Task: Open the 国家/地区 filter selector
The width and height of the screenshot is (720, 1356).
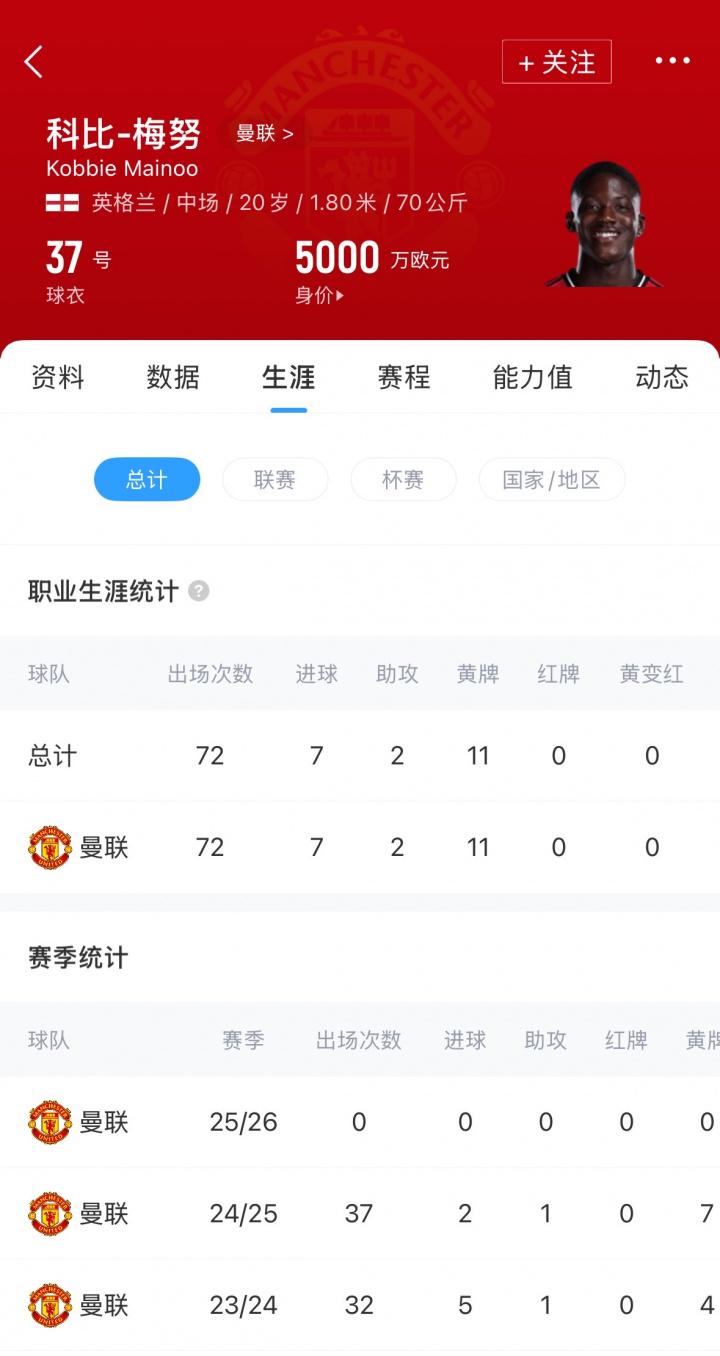Action: [x=552, y=479]
